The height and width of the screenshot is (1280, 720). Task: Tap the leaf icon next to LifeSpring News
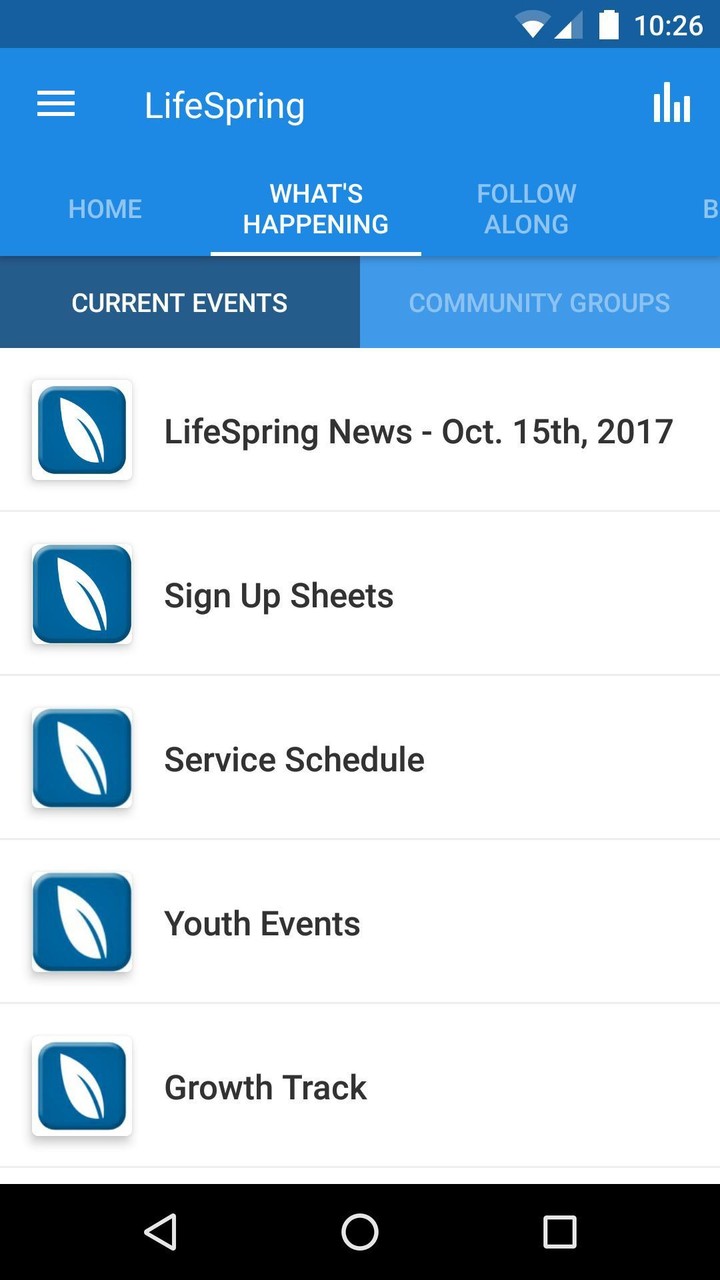[82, 430]
